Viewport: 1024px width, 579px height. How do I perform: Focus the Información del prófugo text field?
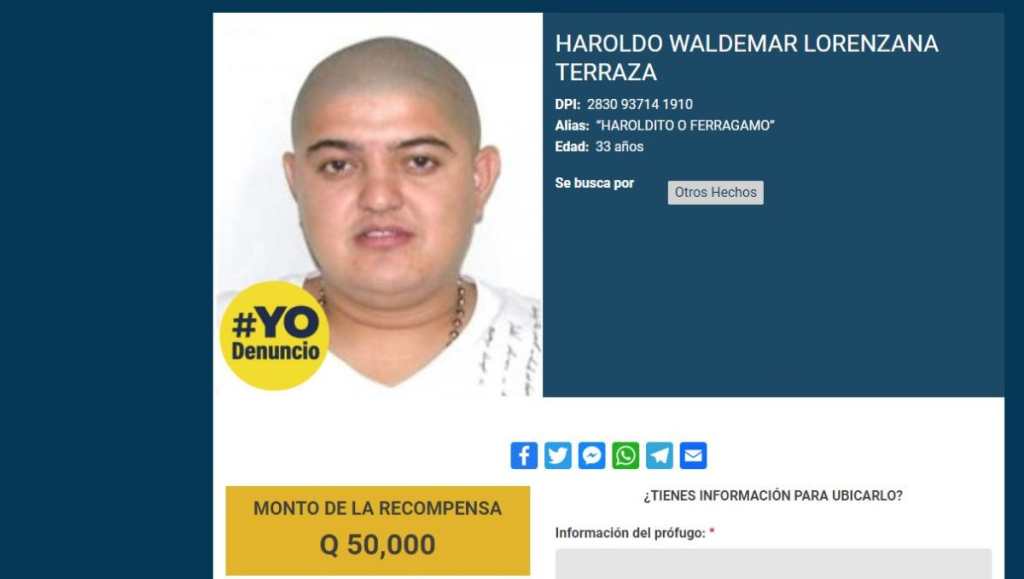773,563
